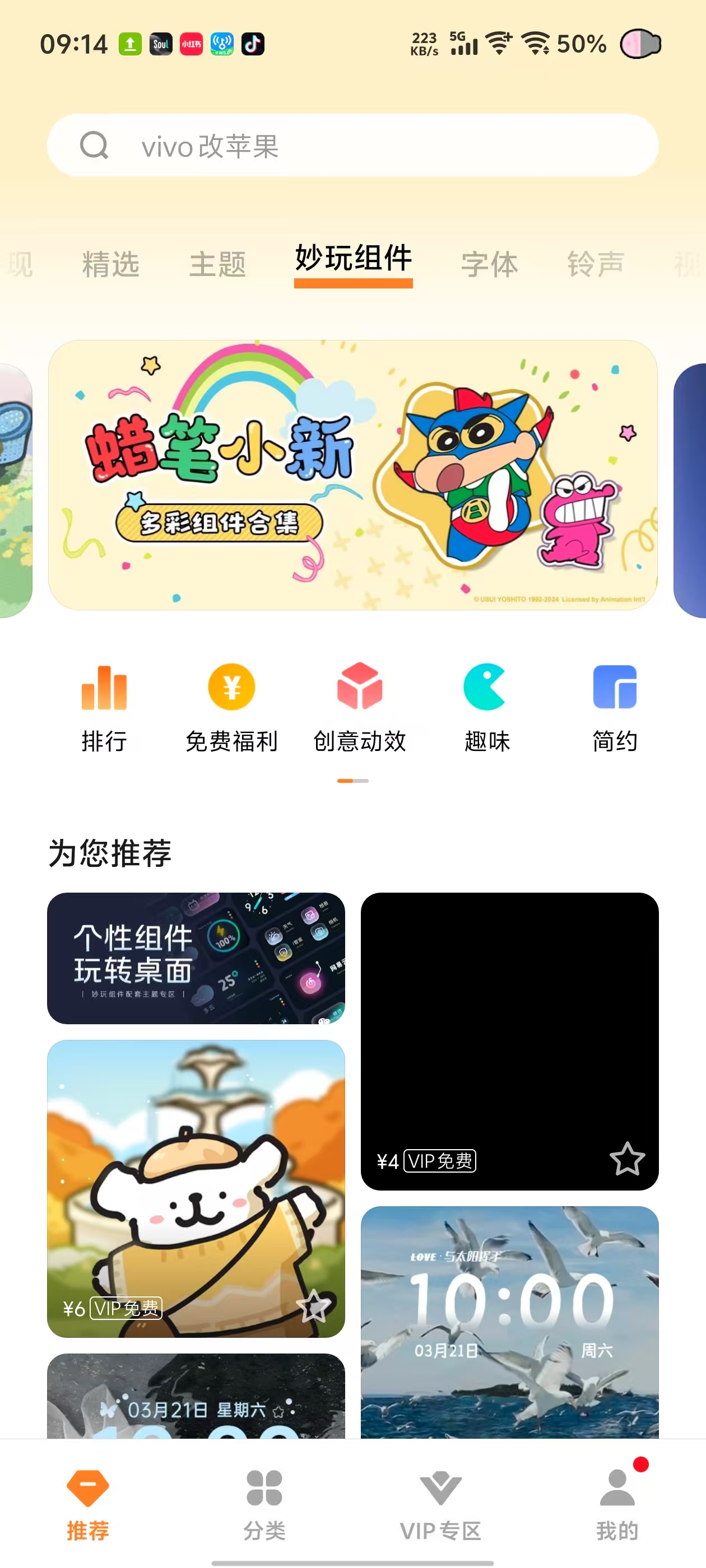
Task: Open the search box showing vivo改苹果
Action: point(352,146)
